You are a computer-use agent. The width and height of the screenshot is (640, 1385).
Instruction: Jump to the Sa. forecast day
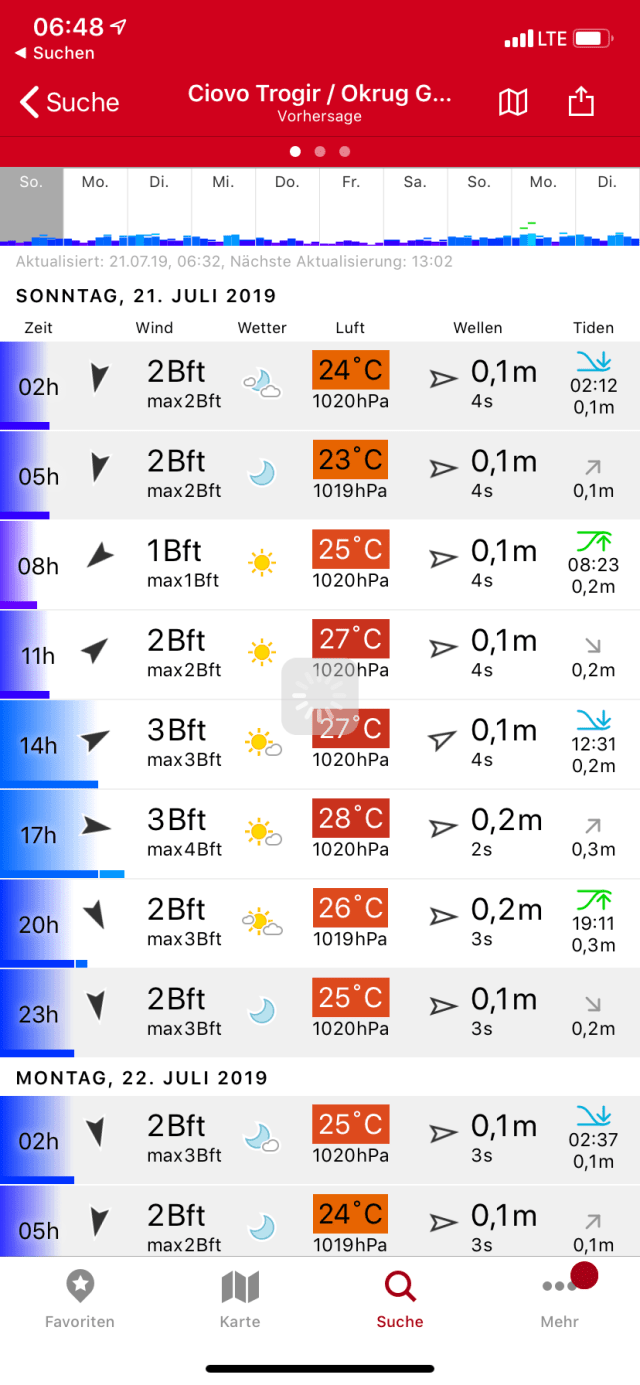point(415,205)
